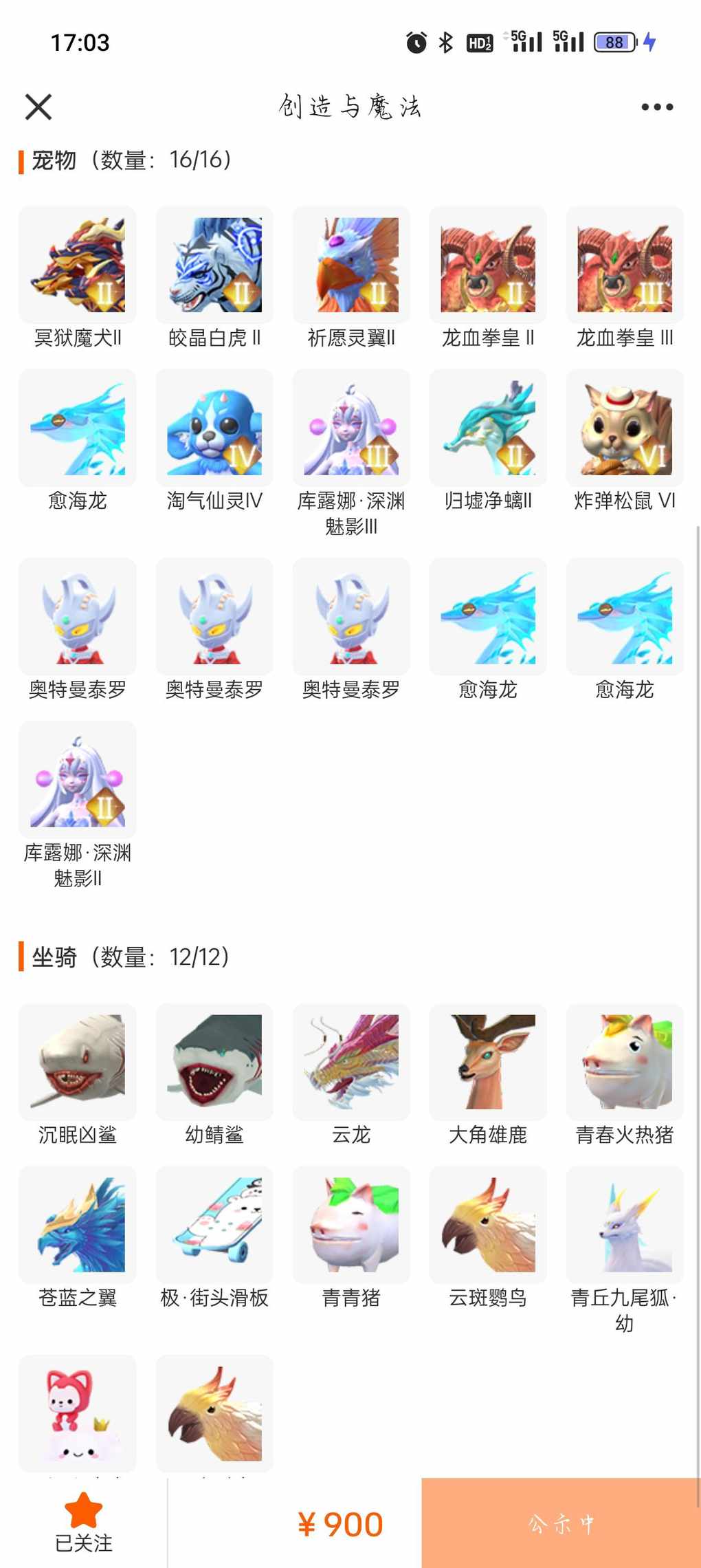View the 皎晶白虎 II pet
Image resolution: width=701 pixels, height=1568 pixels.
[214, 265]
